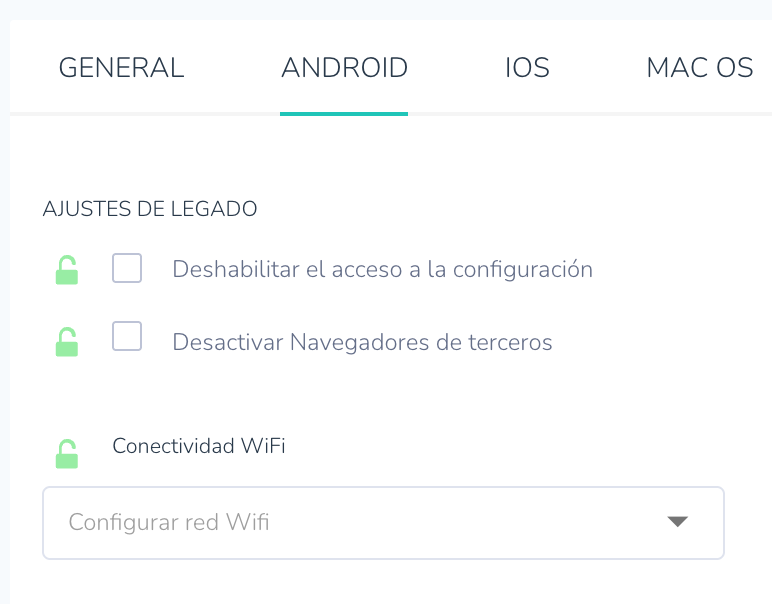Switch to the MAC OS tab
The width and height of the screenshot is (772, 604).
click(x=699, y=68)
